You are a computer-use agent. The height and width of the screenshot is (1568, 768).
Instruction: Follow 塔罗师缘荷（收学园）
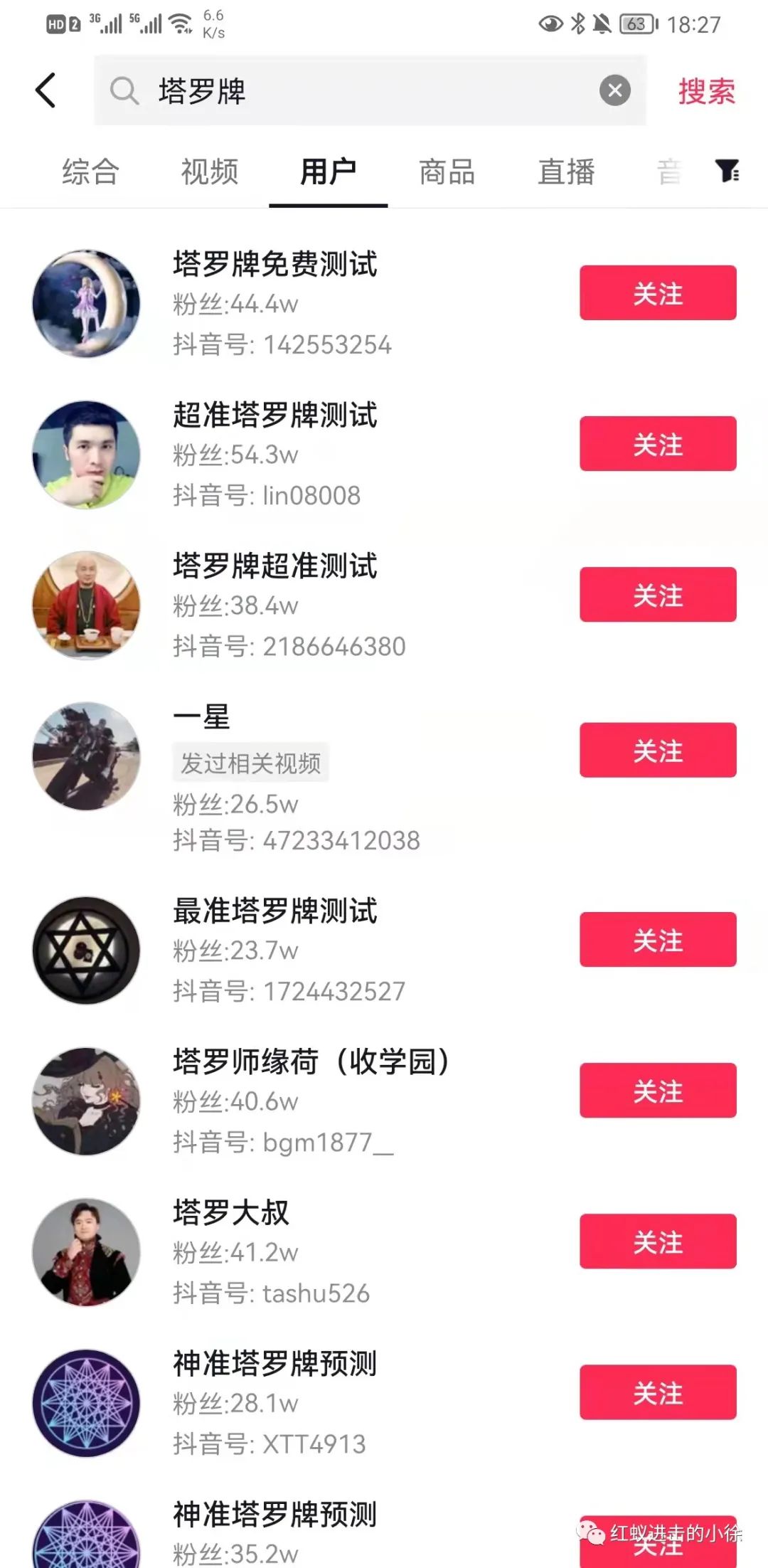point(658,1091)
